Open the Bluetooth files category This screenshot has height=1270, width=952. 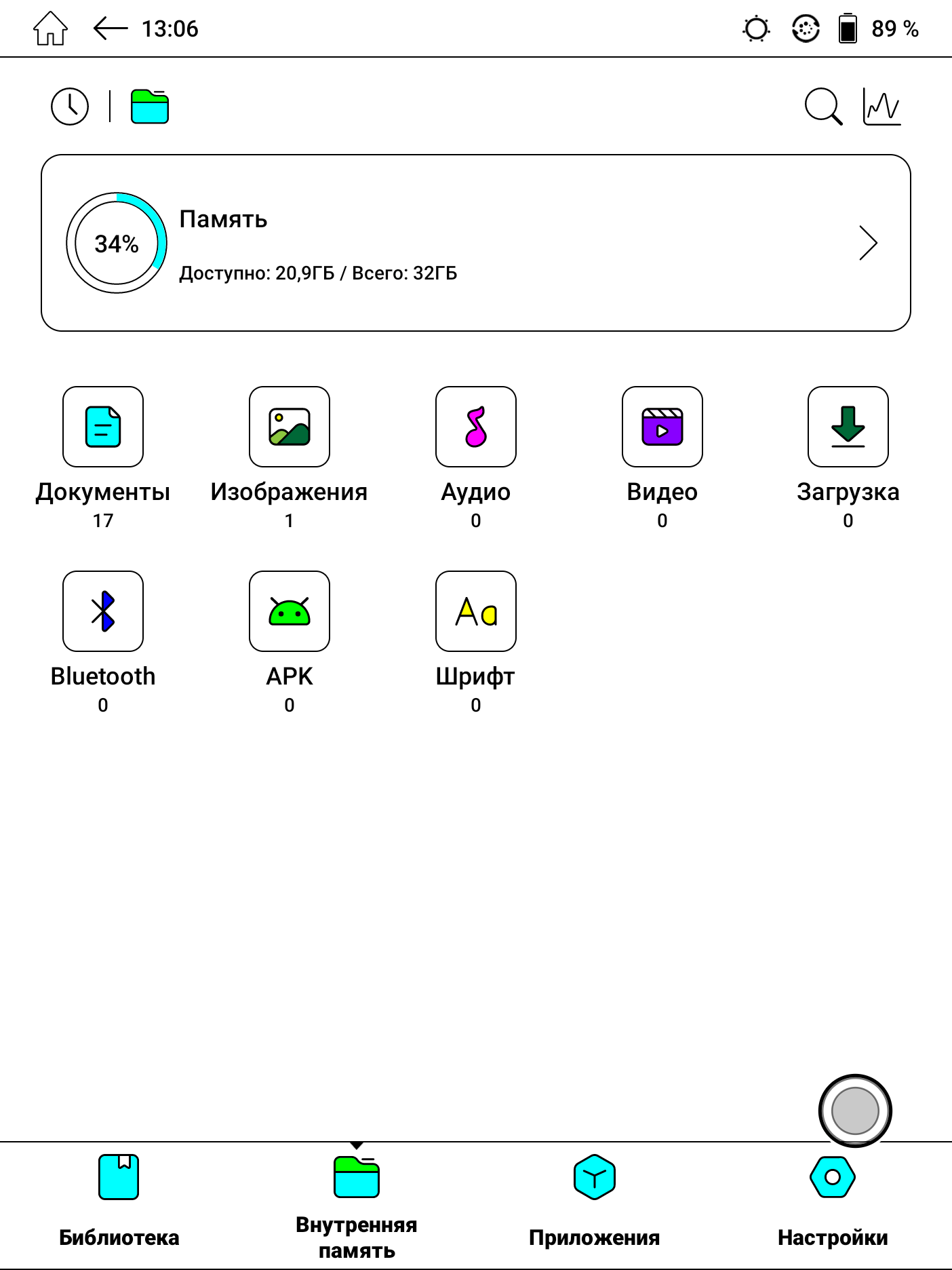[x=103, y=612]
